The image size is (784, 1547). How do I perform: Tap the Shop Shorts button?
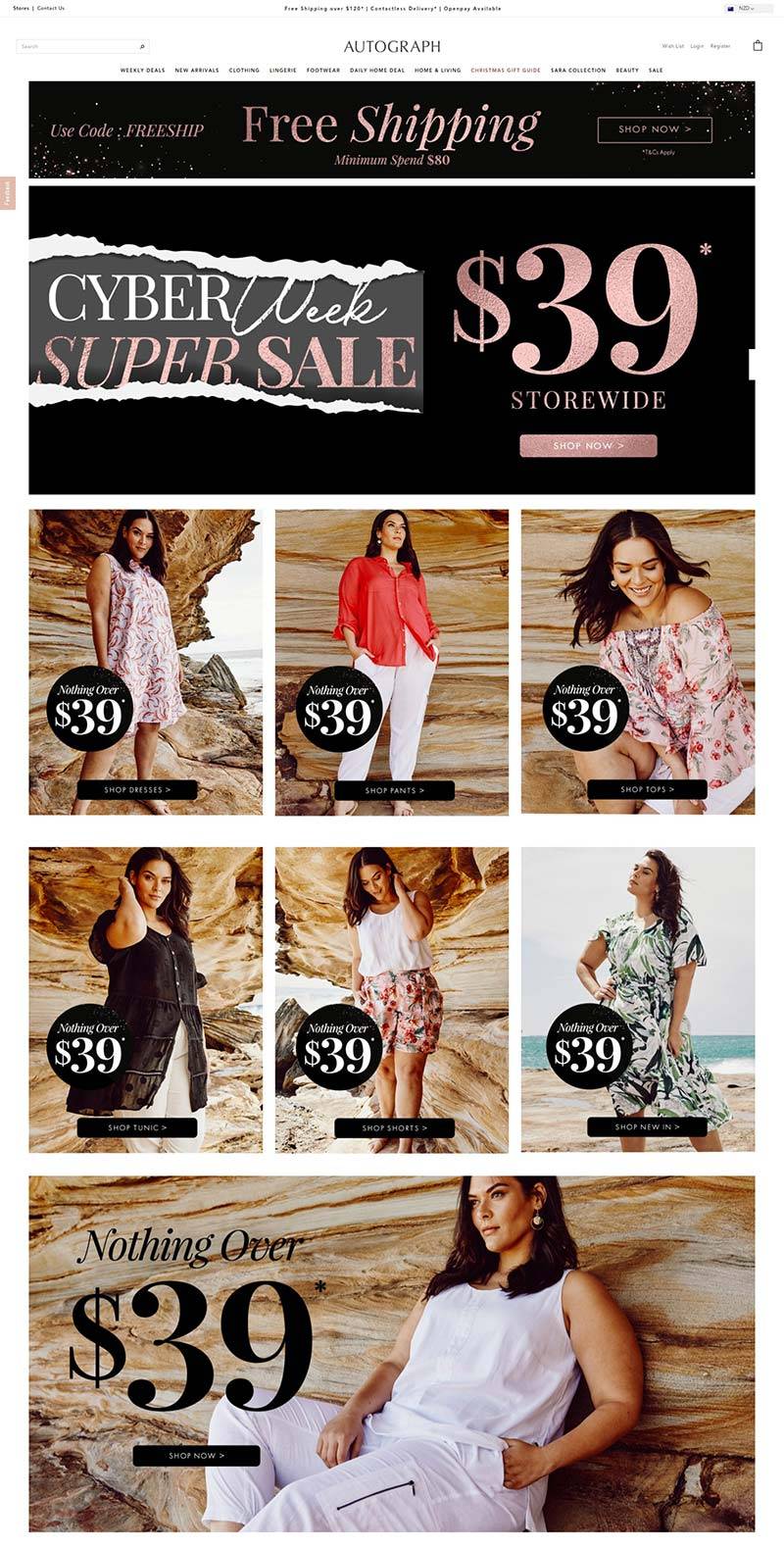tap(394, 1128)
